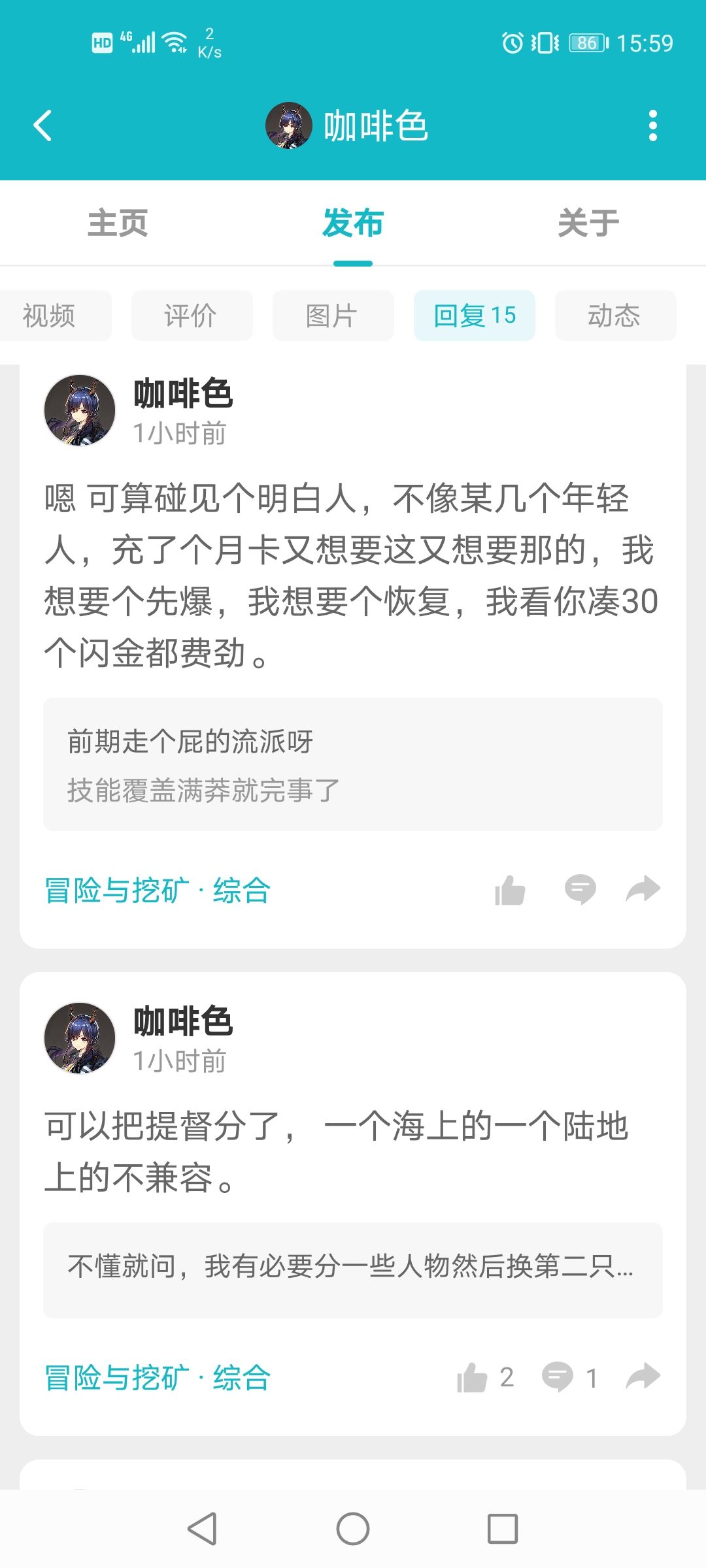Like the reply about 提督分了
The image size is (706, 1568).
coord(485,1377)
